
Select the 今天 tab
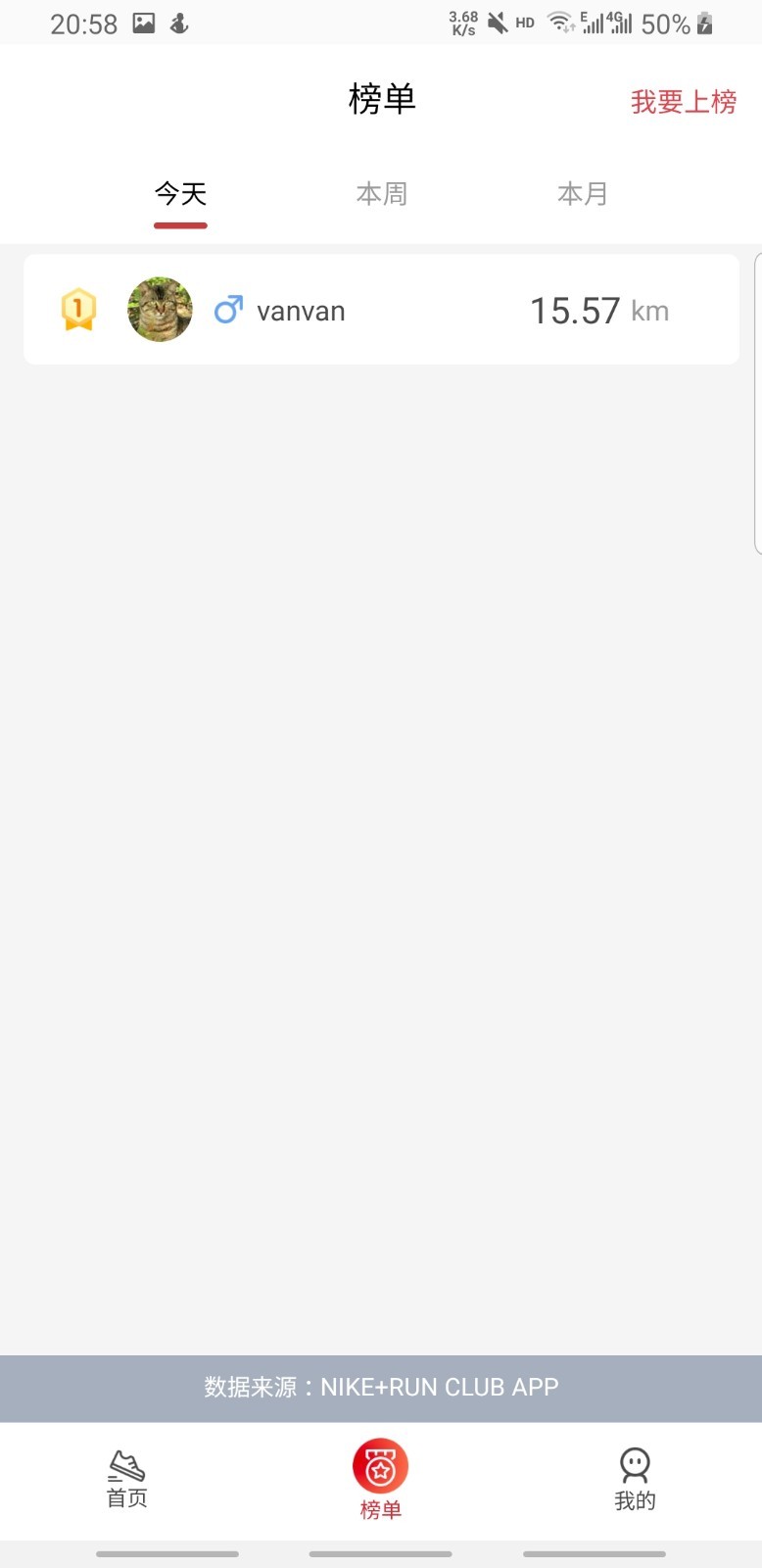click(180, 194)
